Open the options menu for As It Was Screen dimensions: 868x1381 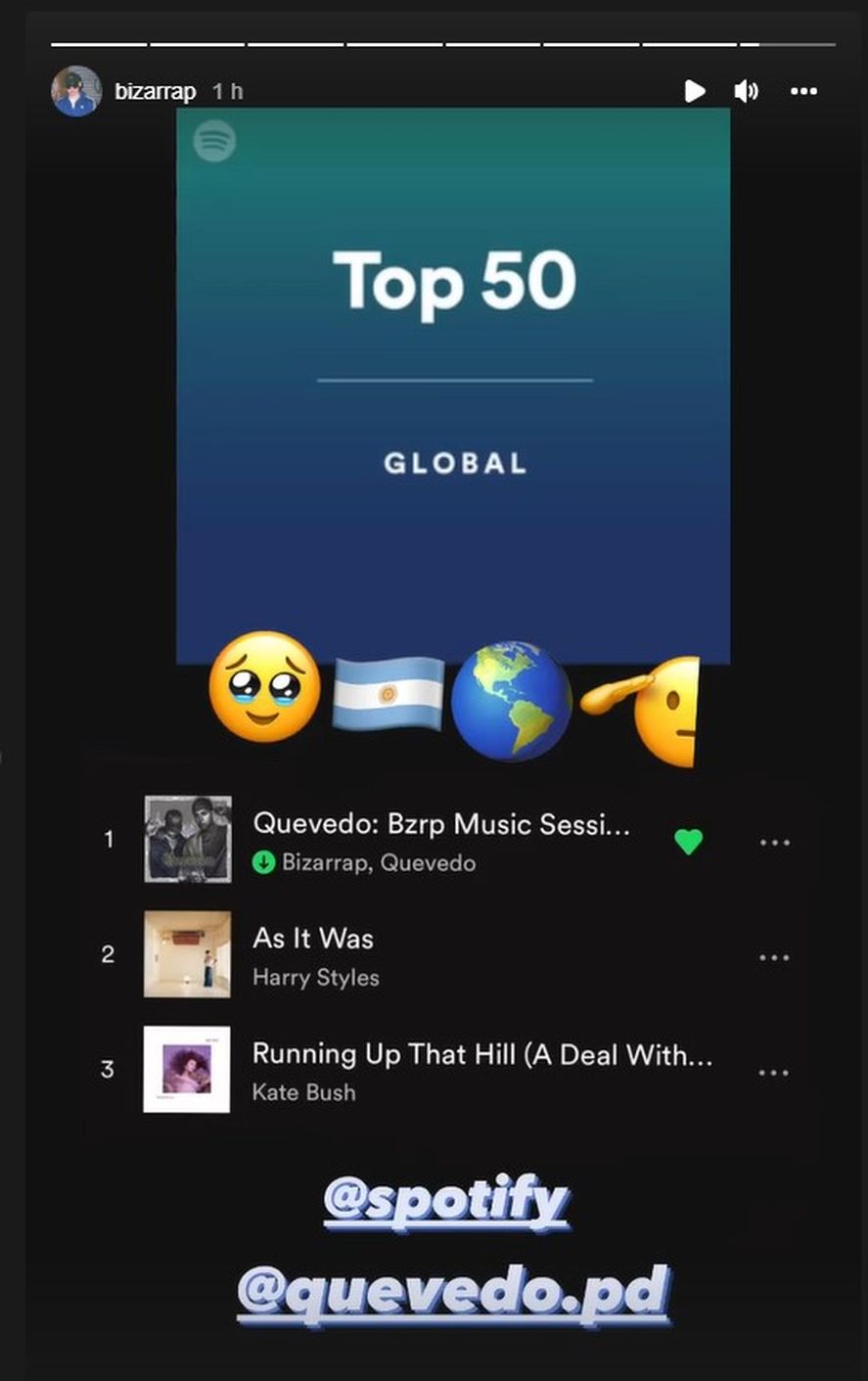775,956
